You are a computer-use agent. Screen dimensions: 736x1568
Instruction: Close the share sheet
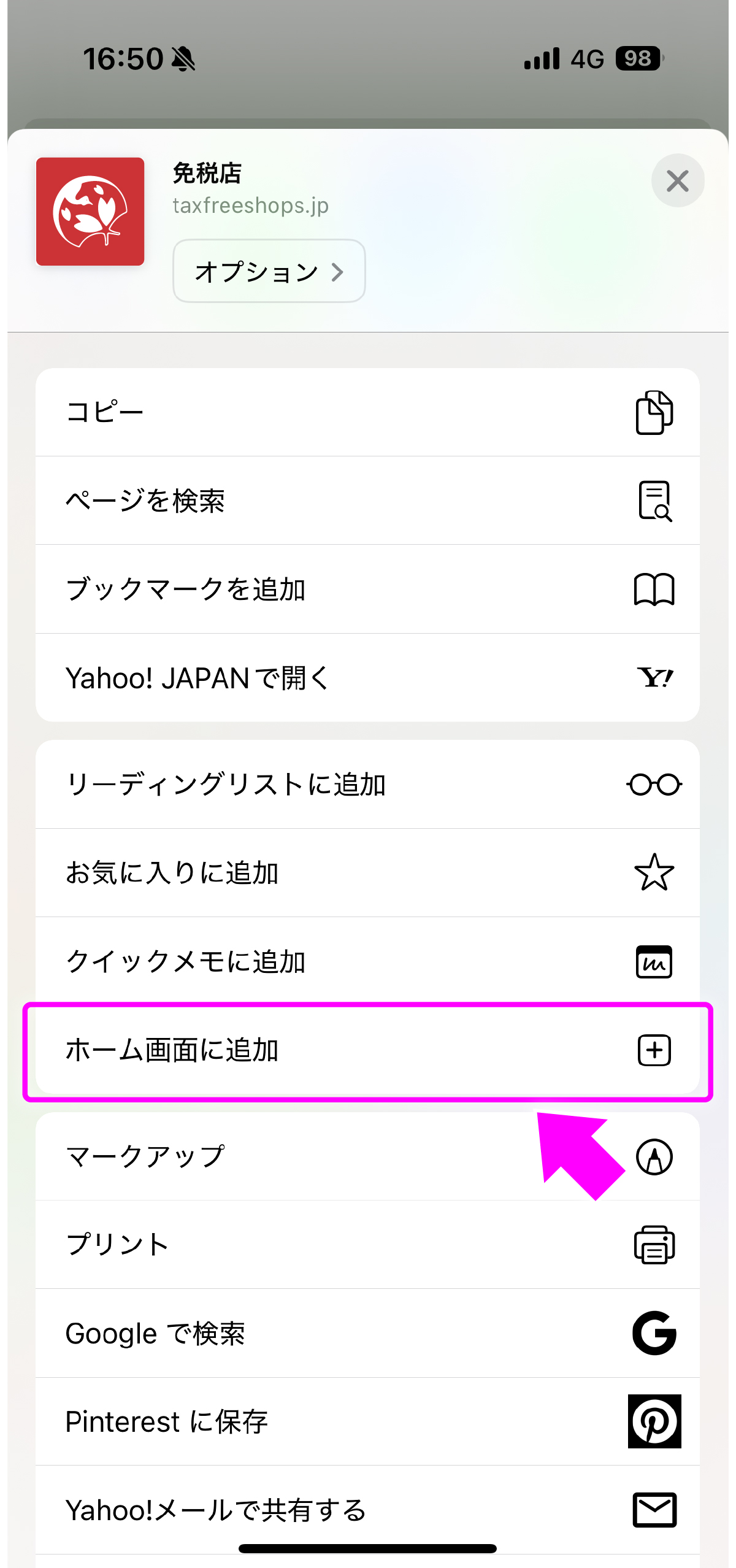tap(677, 181)
